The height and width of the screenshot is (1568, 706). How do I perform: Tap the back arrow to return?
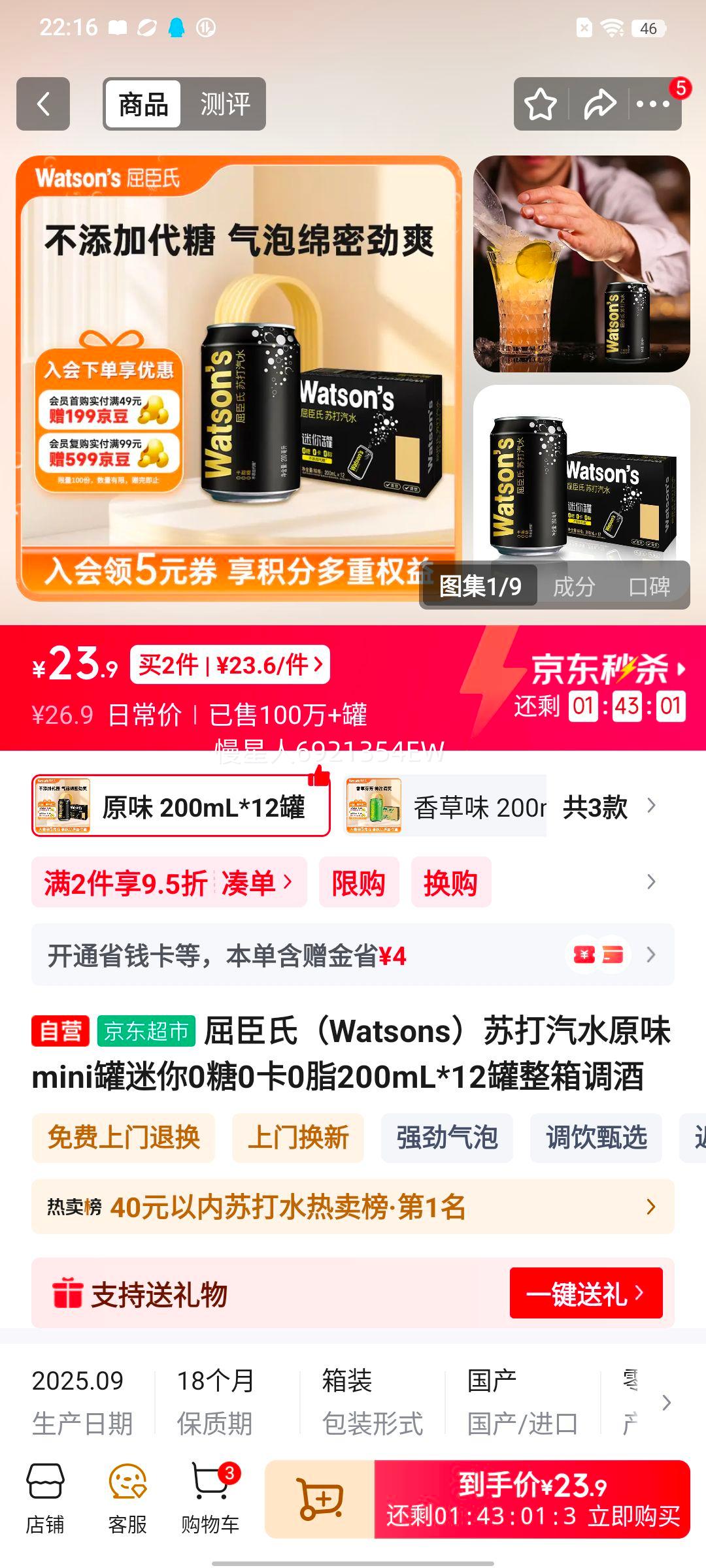point(43,103)
